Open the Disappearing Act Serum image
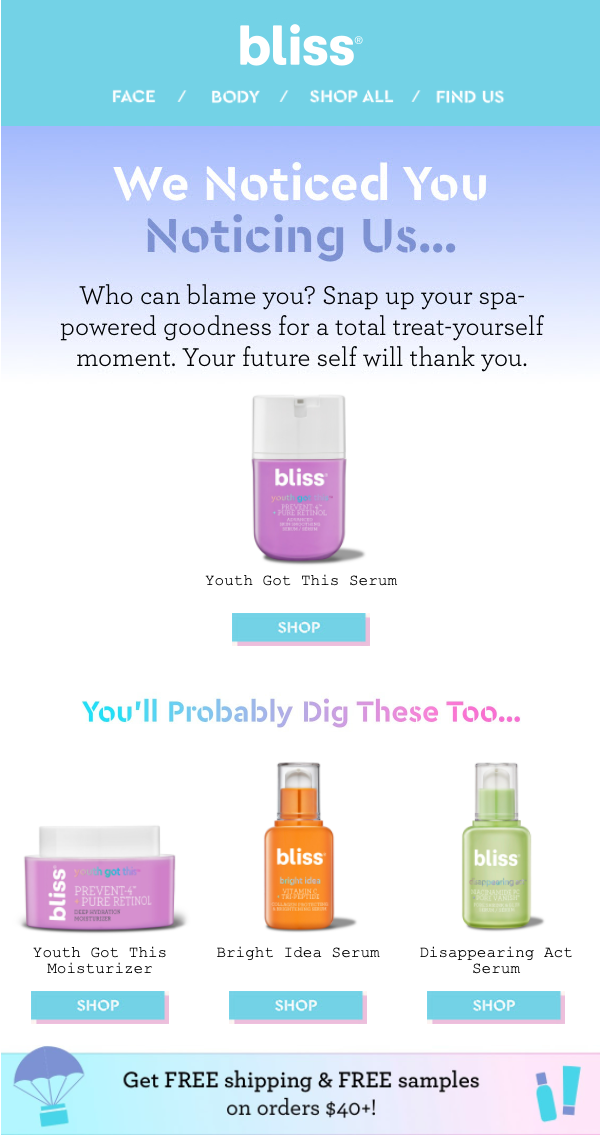600x1148 pixels. click(x=496, y=848)
